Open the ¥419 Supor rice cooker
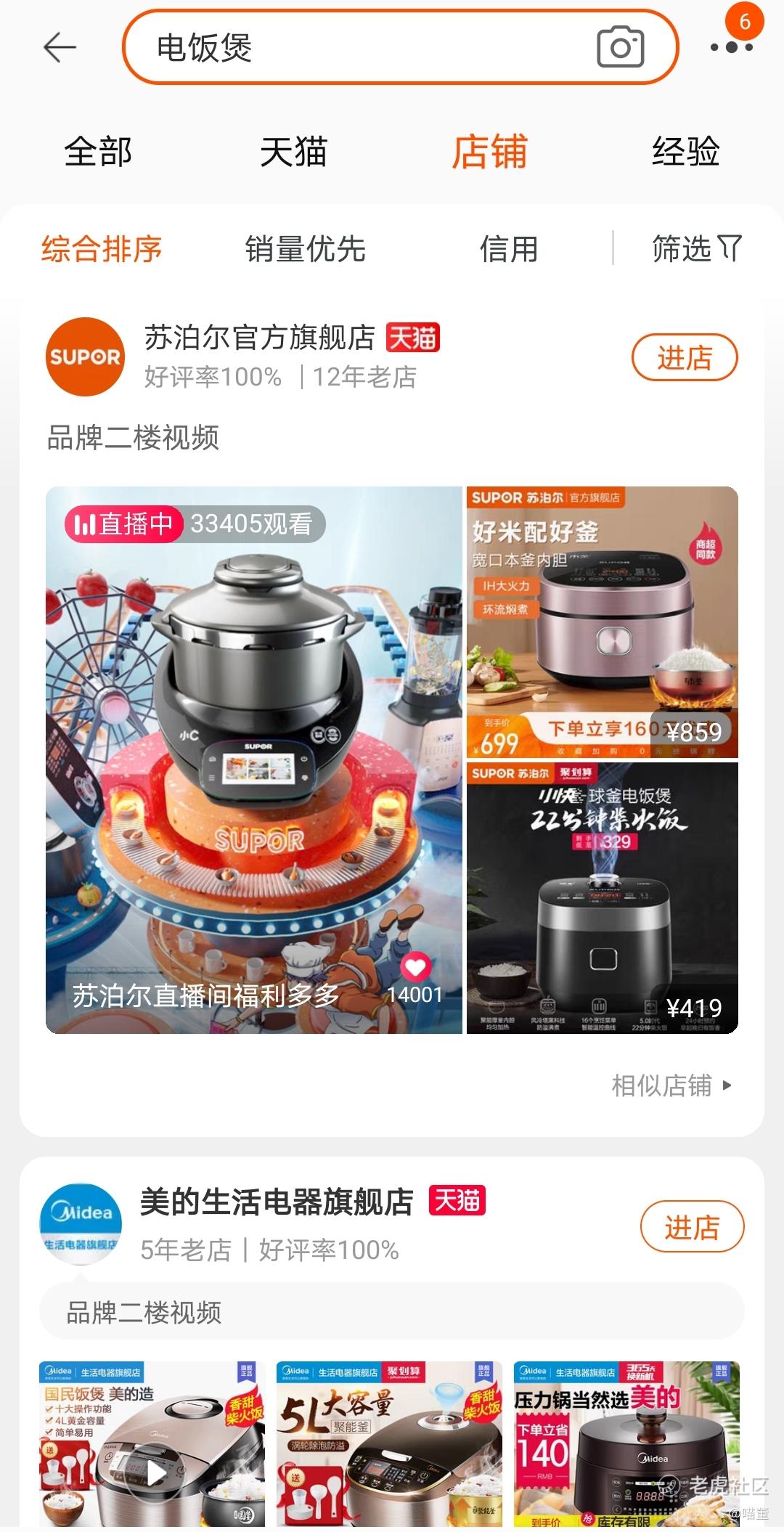Image resolution: width=784 pixels, height=1532 pixels. (x=602, y=897)
